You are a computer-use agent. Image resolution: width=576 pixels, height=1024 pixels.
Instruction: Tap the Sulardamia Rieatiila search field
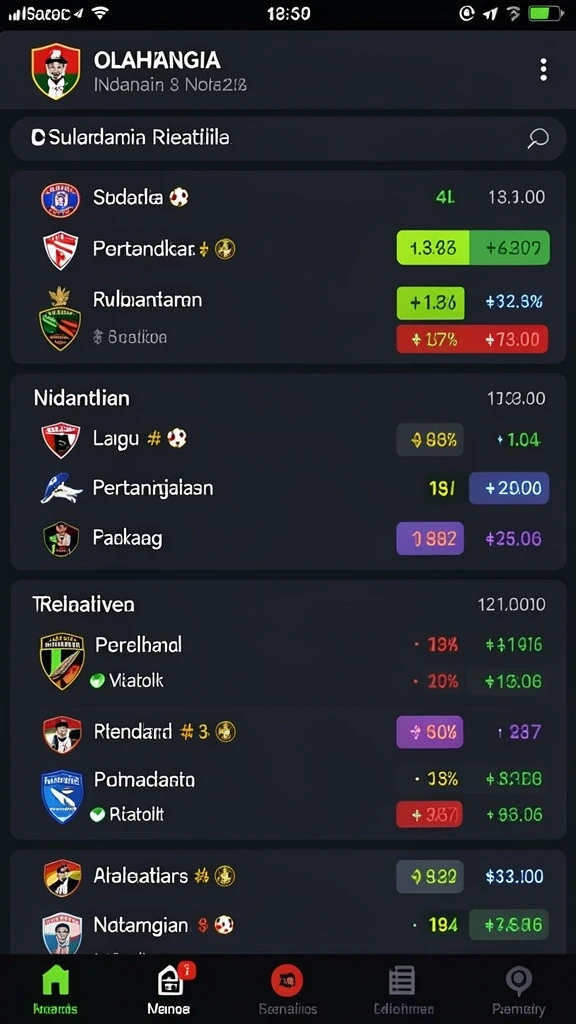(288, 138)
